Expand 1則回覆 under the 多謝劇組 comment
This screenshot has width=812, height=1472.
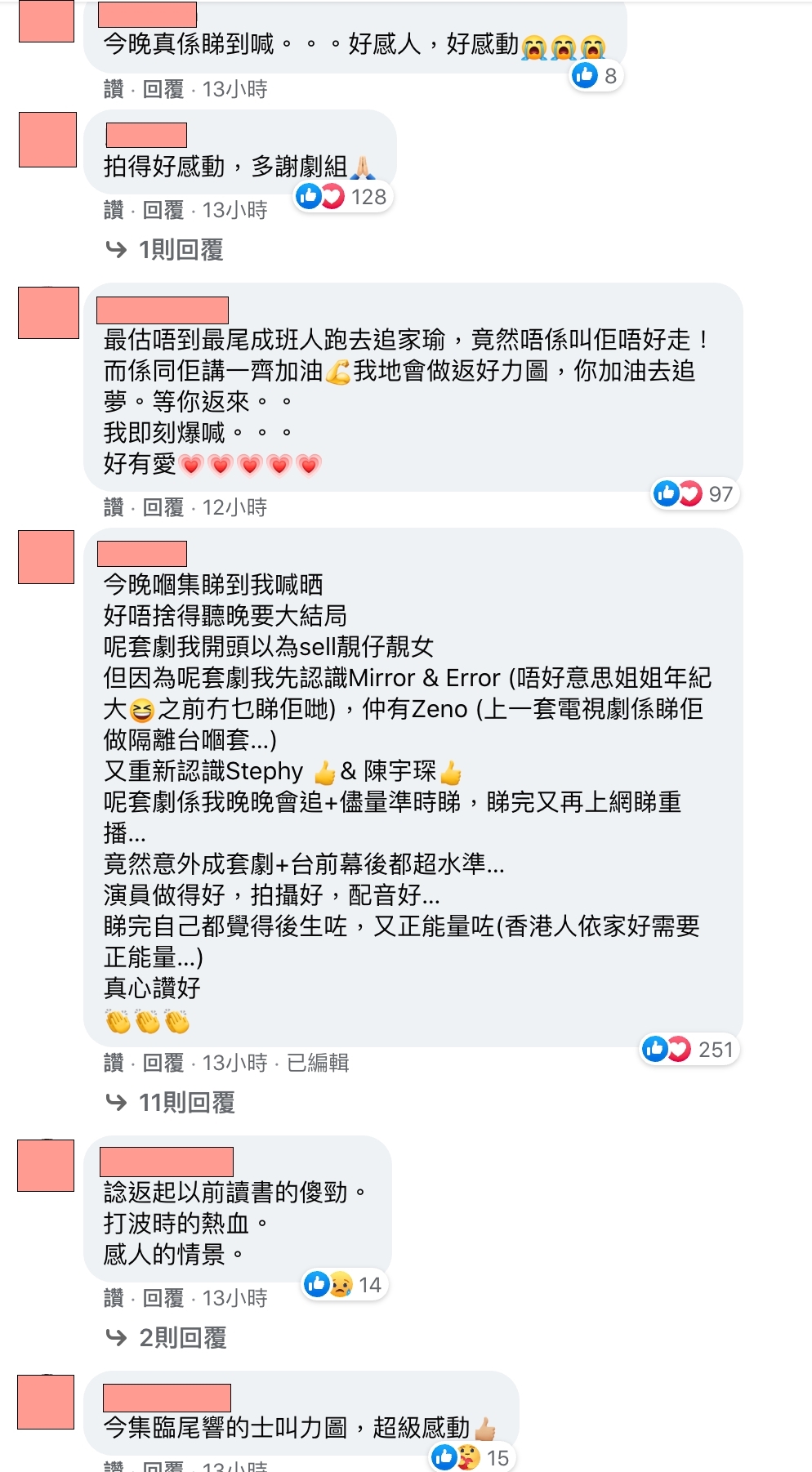[x=180, y=250]
